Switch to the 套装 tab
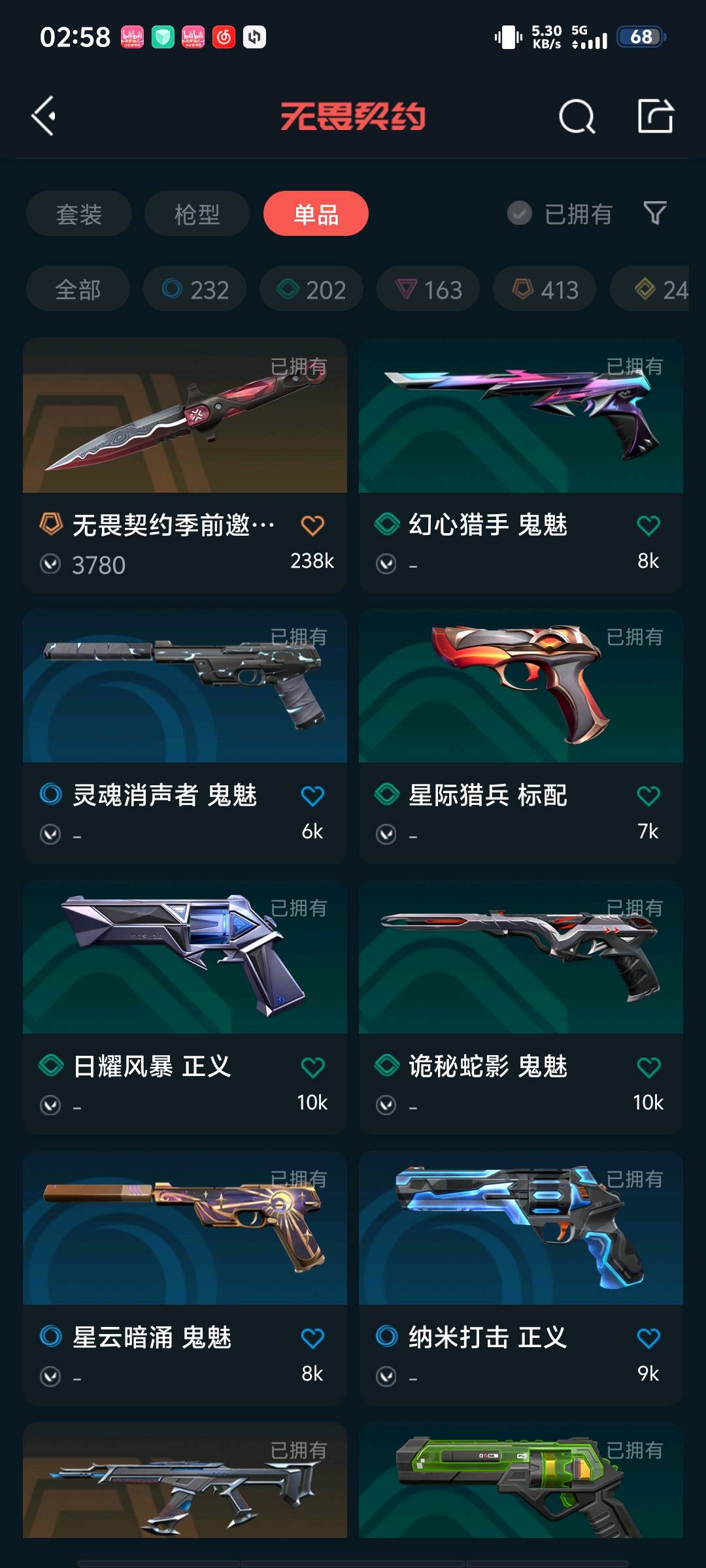 (x=79, y=214)
